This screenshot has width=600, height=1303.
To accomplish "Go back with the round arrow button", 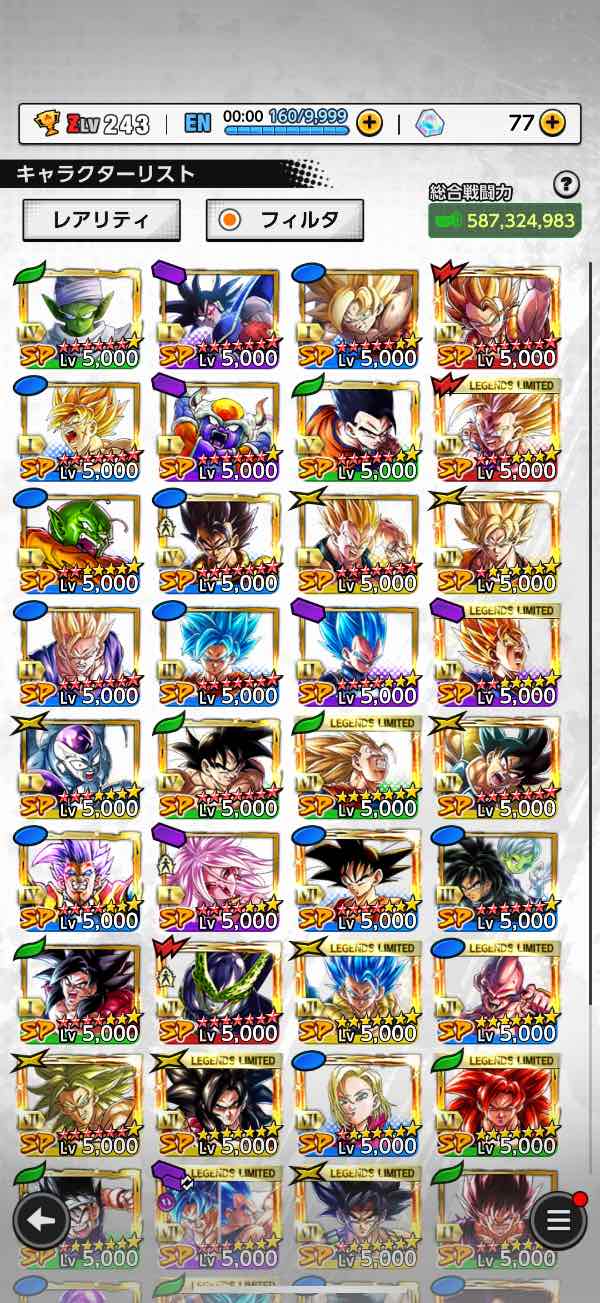I will (x=41, y=1218).
